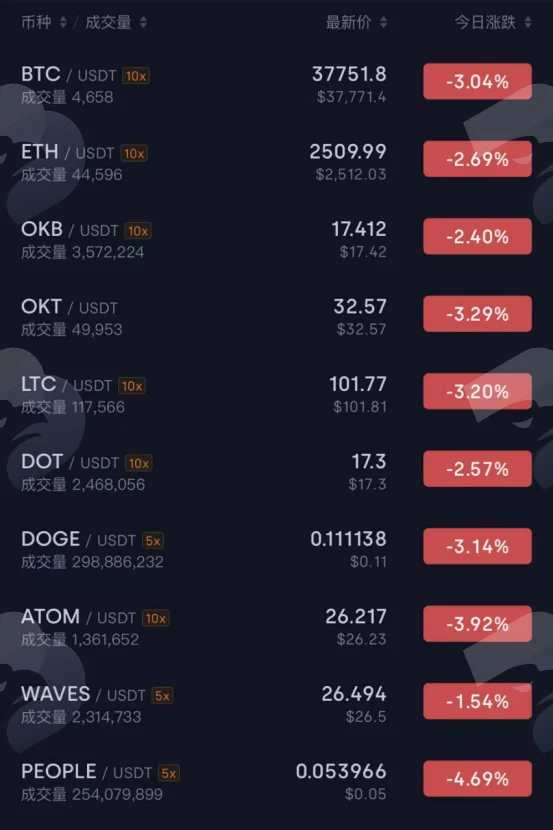Sort by 今日涨跌 column header

493,22
